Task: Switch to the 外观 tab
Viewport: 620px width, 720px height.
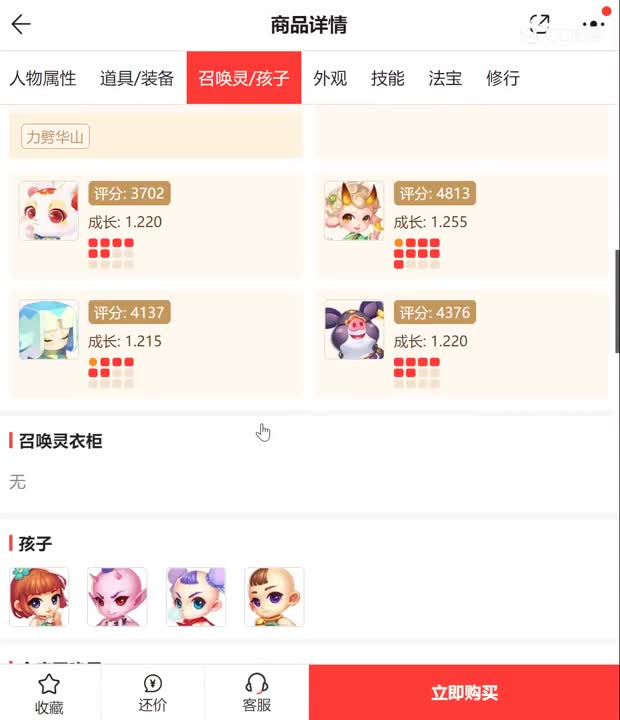Action: tap(330, 78)
